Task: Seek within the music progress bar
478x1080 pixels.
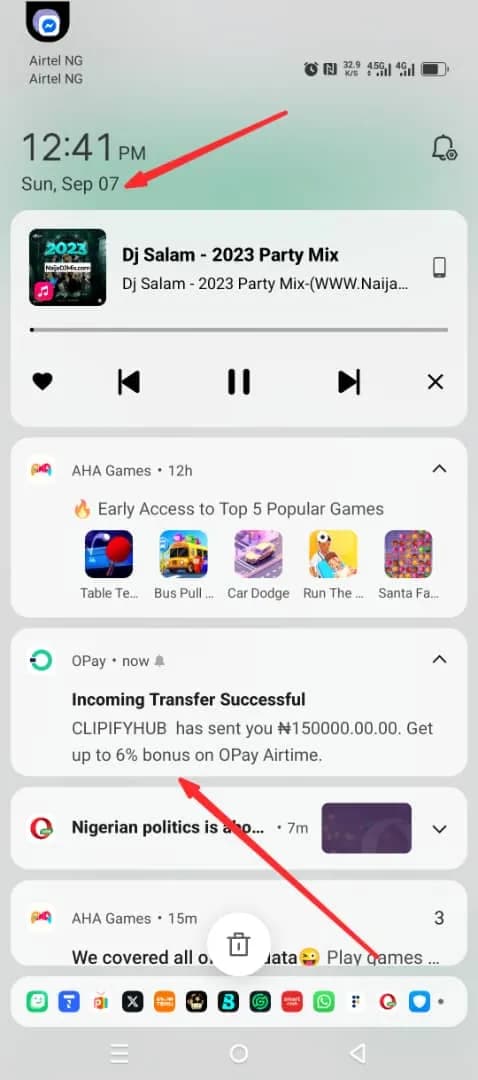Action: (239, 330)
